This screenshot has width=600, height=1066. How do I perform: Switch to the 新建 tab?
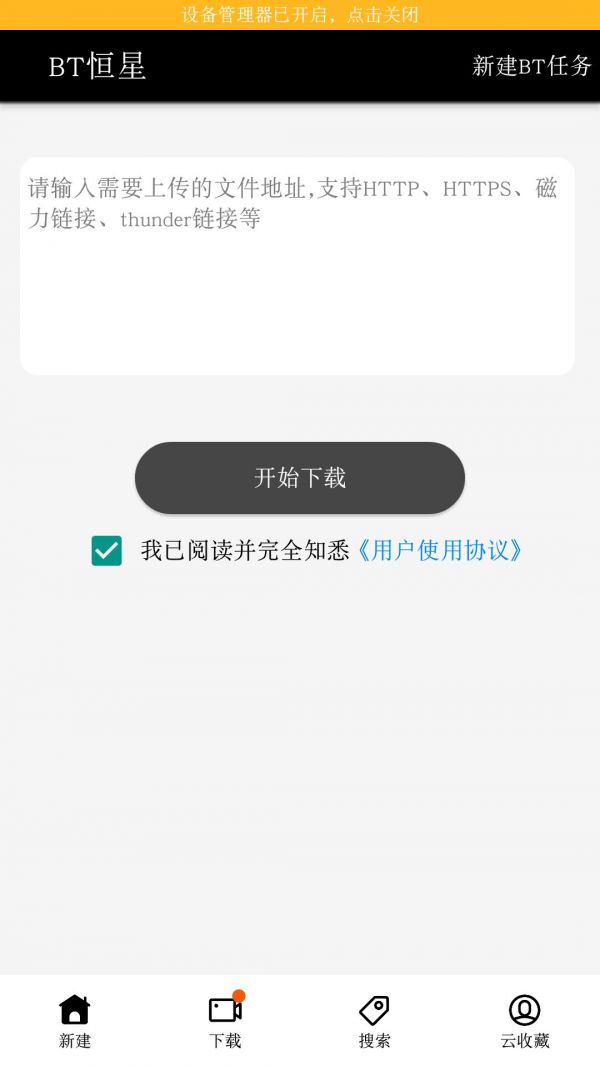(75, 1021)
